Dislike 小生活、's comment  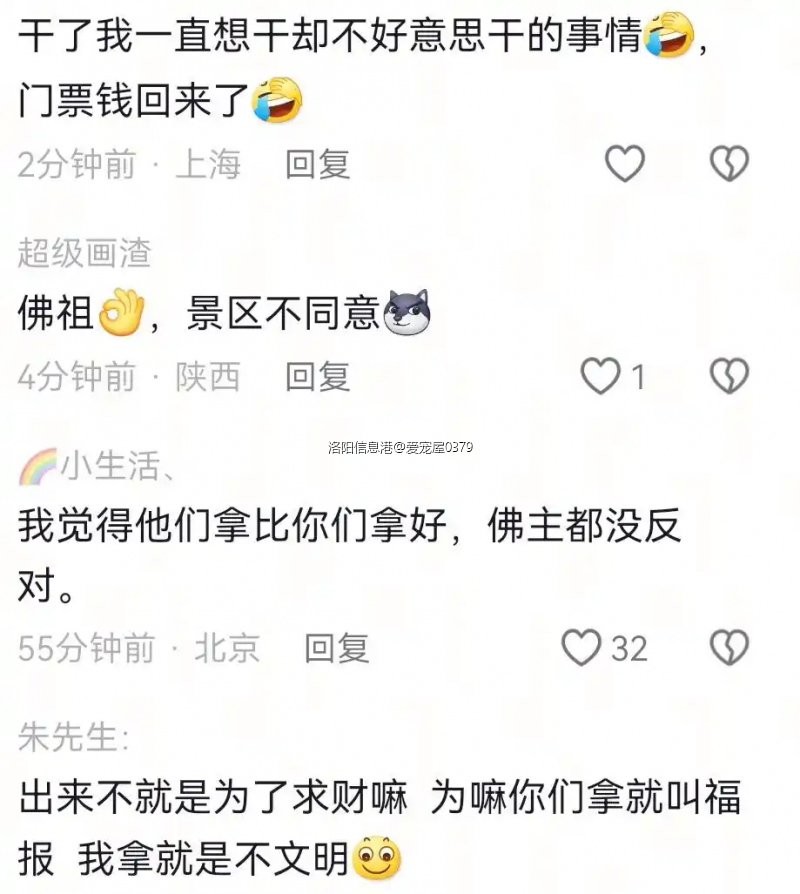[729, 648]
